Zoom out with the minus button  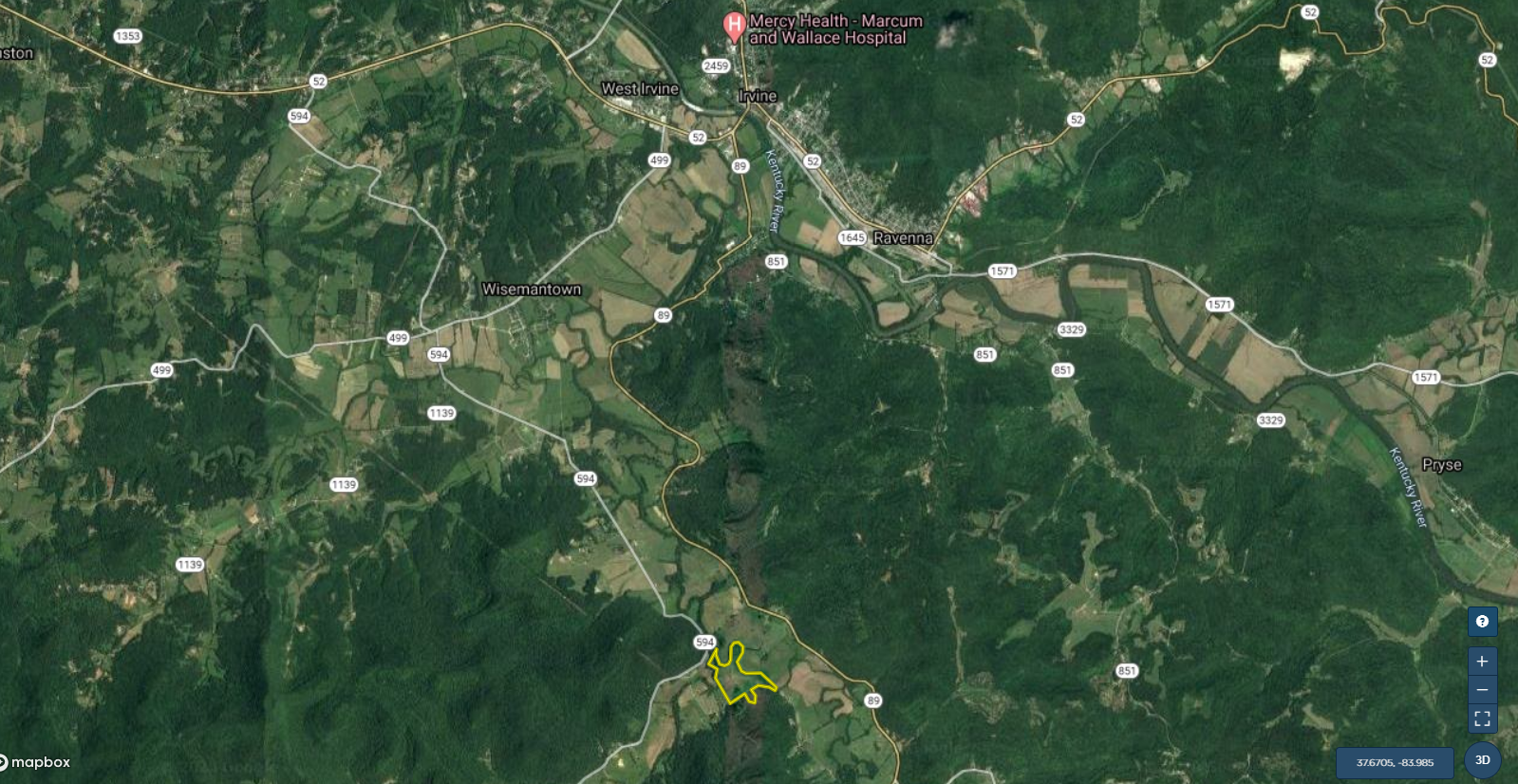1482,690
